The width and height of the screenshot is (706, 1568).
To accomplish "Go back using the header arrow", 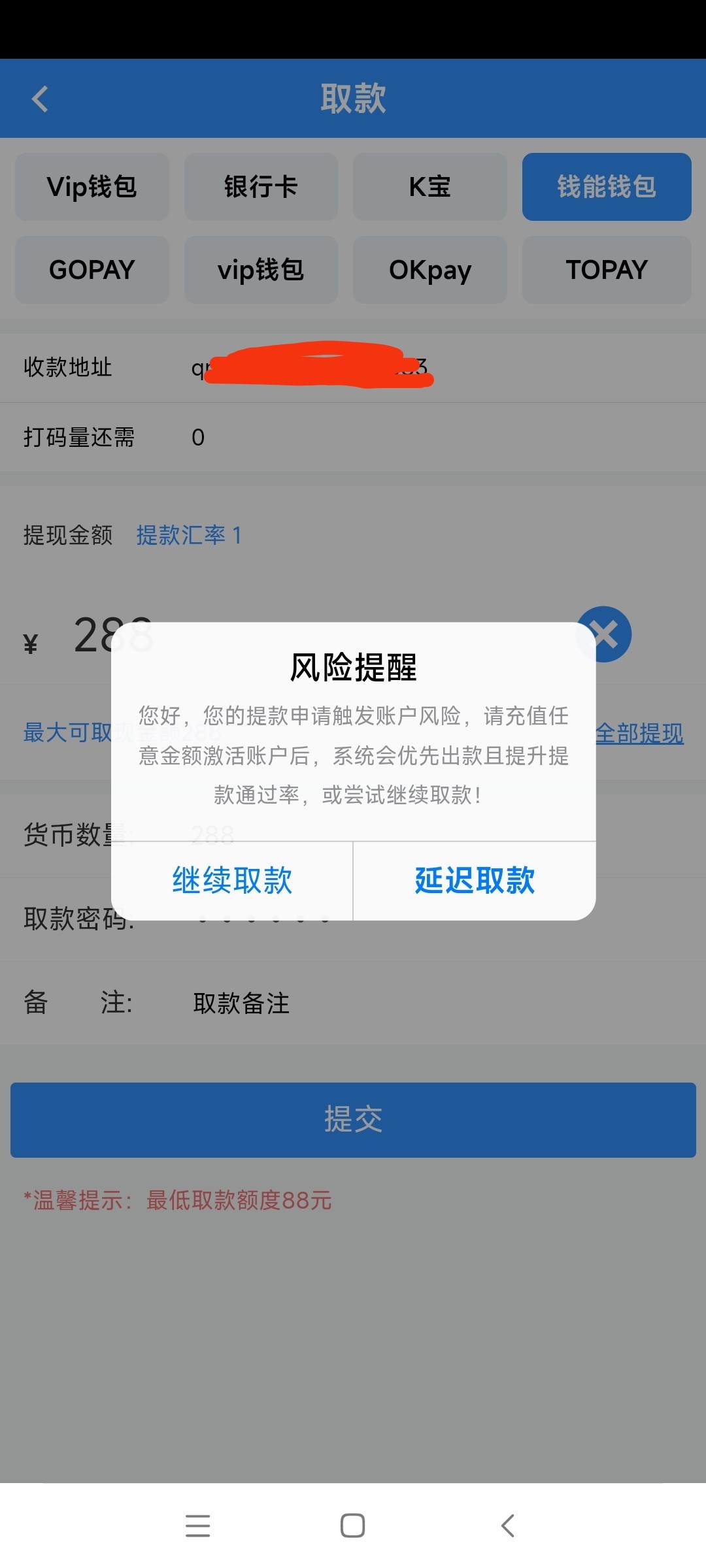I will click(x=41, y=99).
